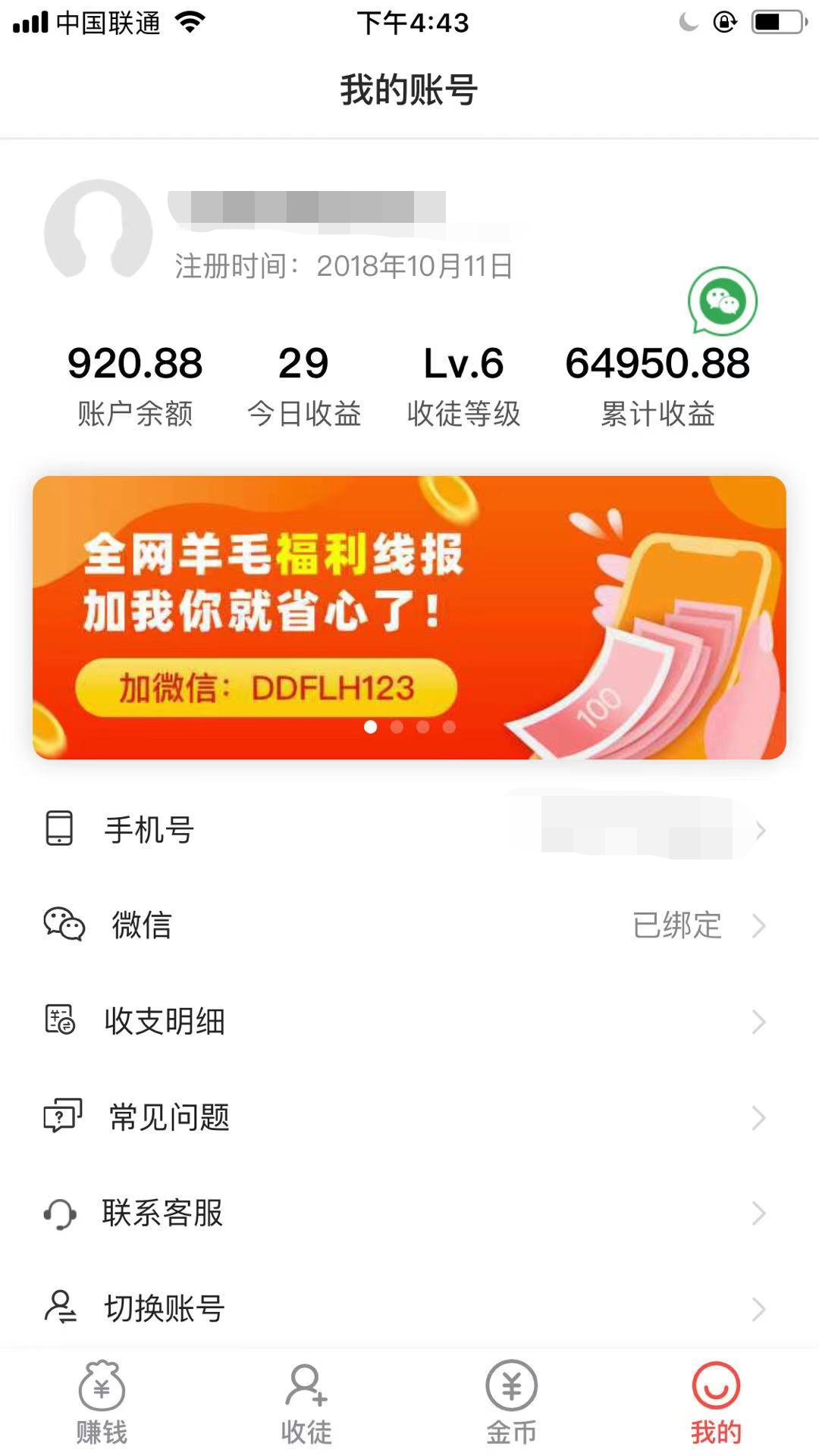
Task: Switch to the 赚钱 tab
Action: coord(102,1402)
